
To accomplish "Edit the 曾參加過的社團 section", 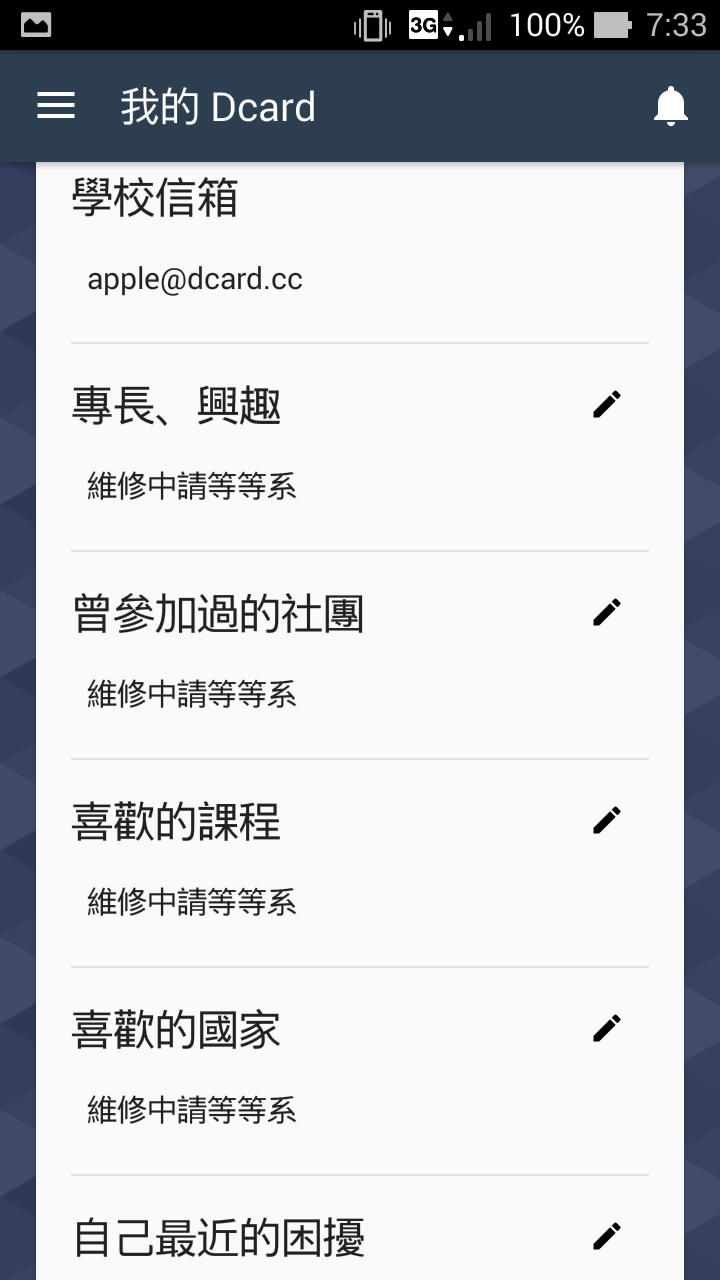I will [607, 612].
